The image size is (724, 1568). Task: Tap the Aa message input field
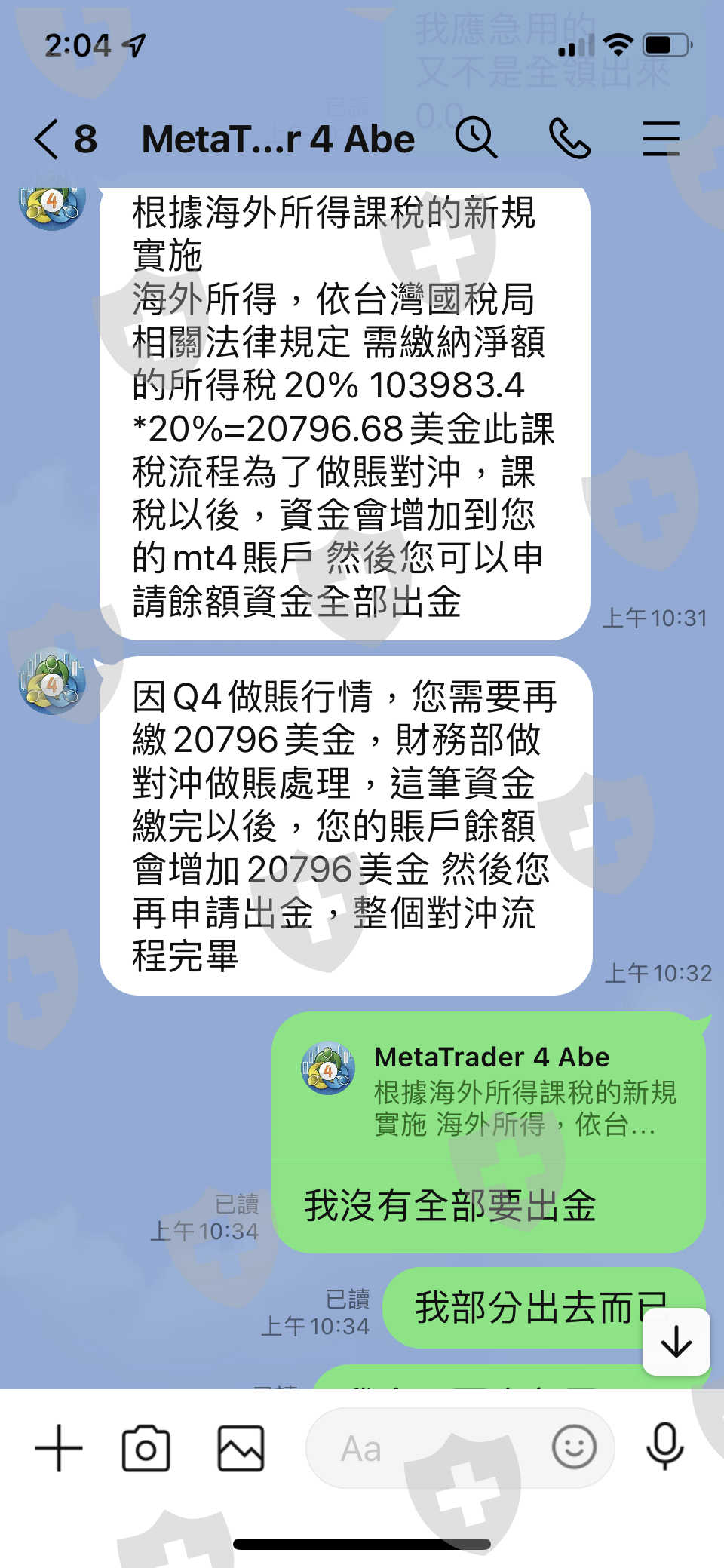(428, 1448)
